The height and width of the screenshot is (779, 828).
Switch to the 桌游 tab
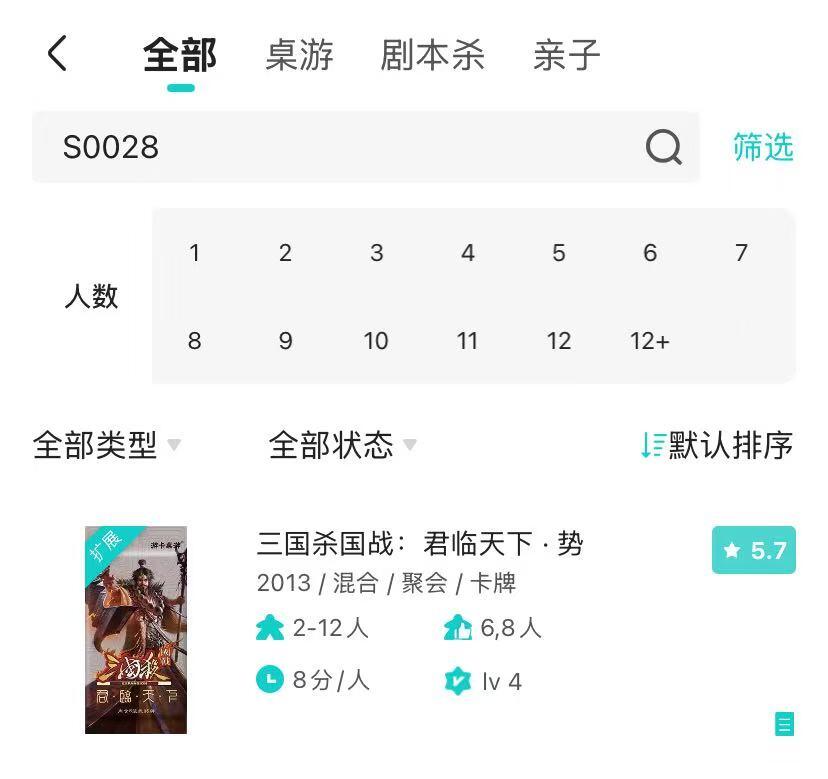[299, 55]
